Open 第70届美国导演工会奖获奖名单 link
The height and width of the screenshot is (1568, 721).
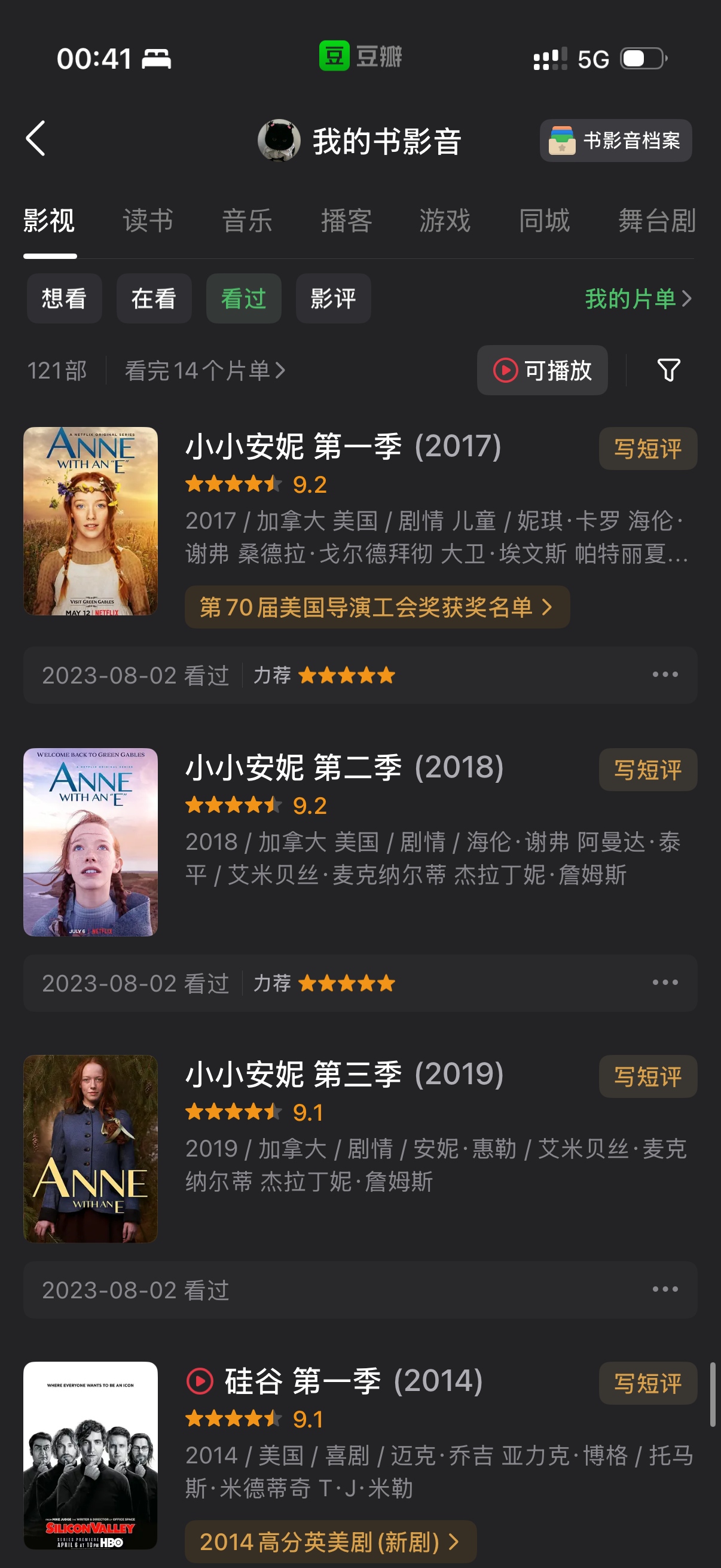(377, 607)
